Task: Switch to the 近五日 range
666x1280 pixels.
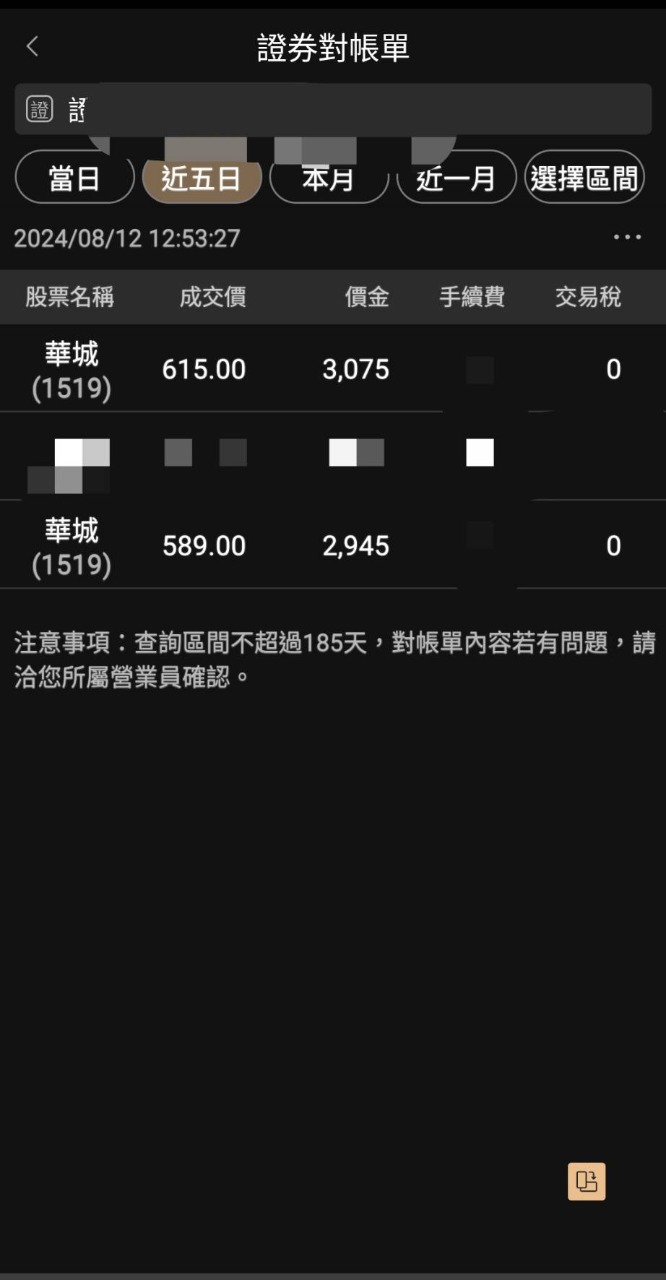Action: [202, 179]
